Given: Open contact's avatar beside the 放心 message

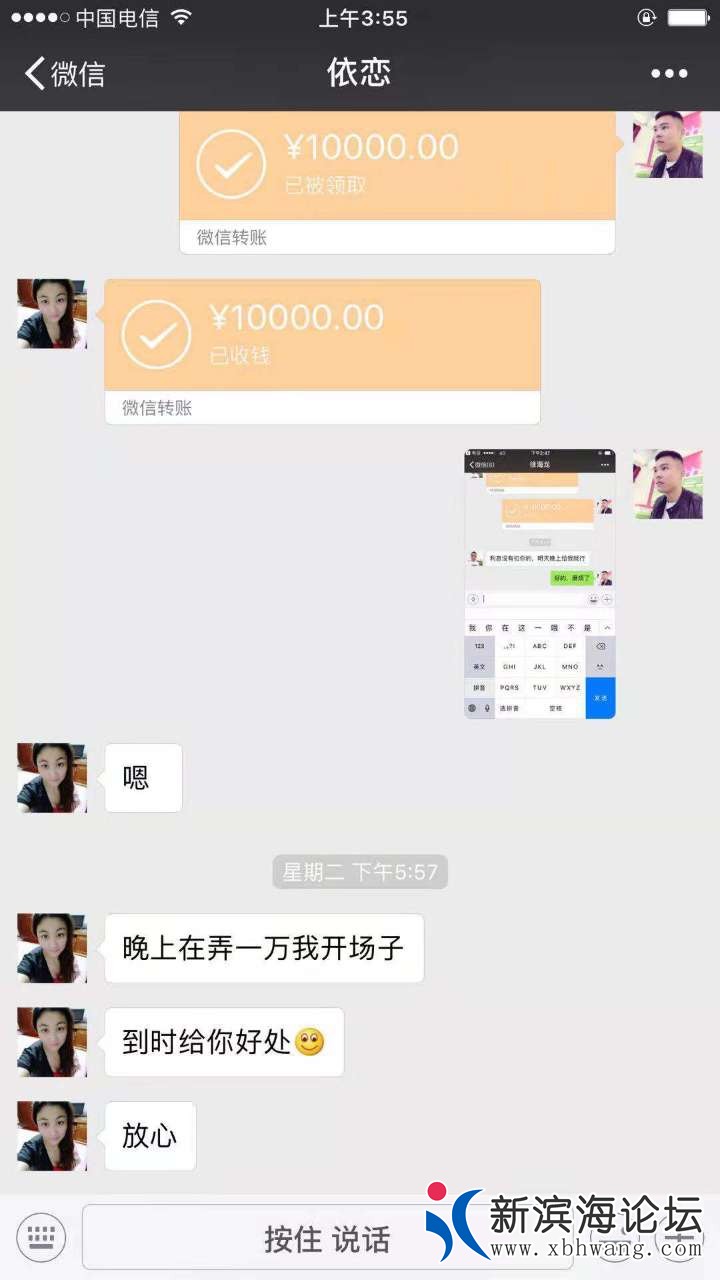Looking at the screenshot, I should pos(52,1136).
